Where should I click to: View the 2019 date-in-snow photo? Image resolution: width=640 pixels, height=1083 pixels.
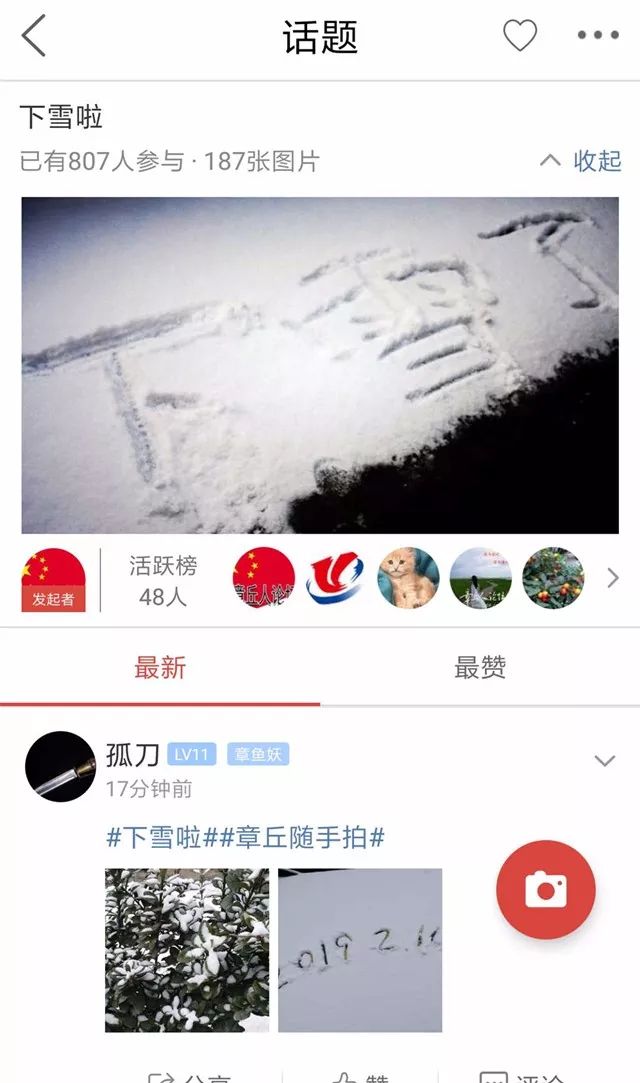[x=360, y=950]
